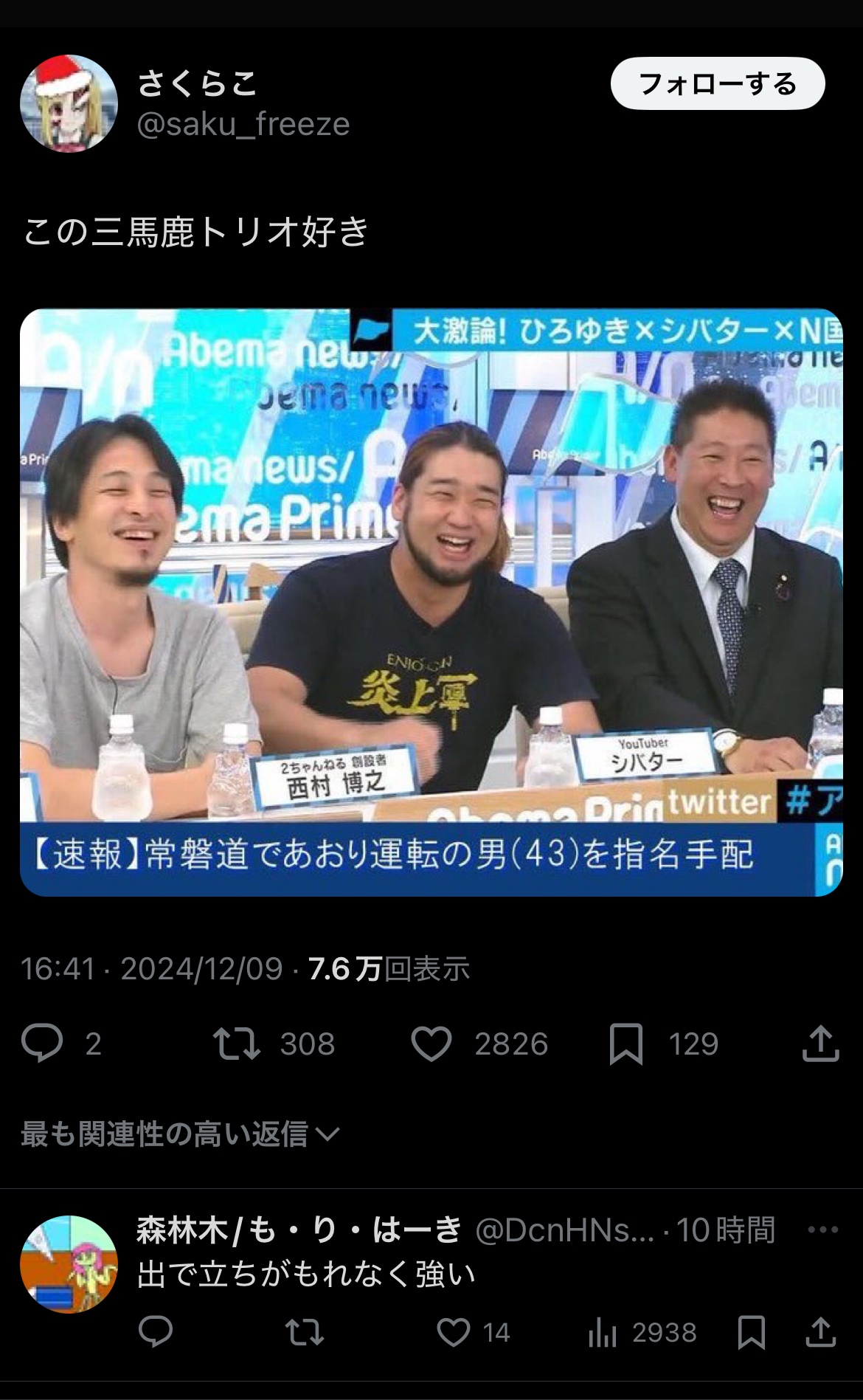Reply to 森林木's comment
Viewport: 863px width, 1400px height.
[x=156, y=1332]
